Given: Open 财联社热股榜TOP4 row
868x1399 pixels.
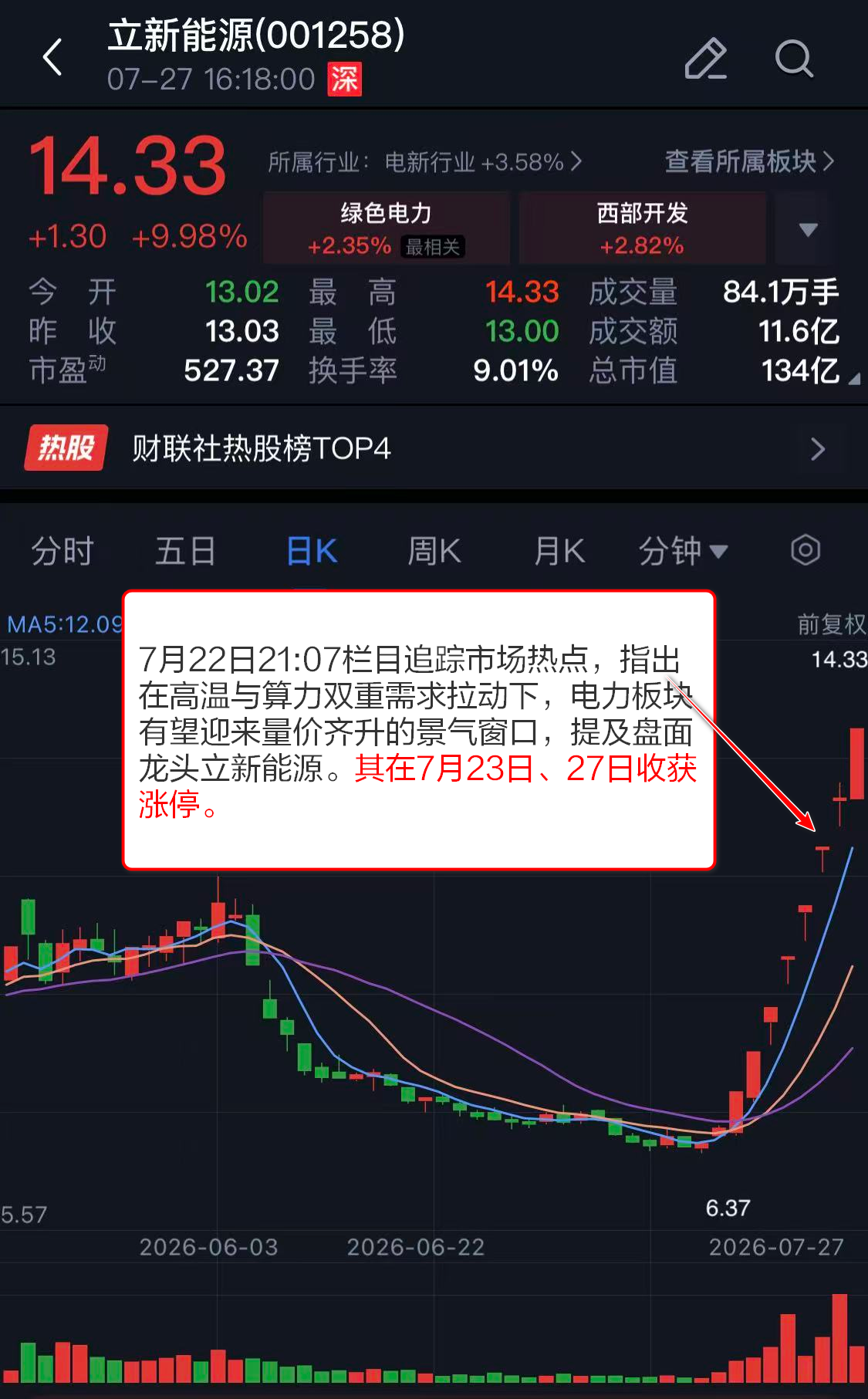Looking at the screenshot, I should point(434,448).
